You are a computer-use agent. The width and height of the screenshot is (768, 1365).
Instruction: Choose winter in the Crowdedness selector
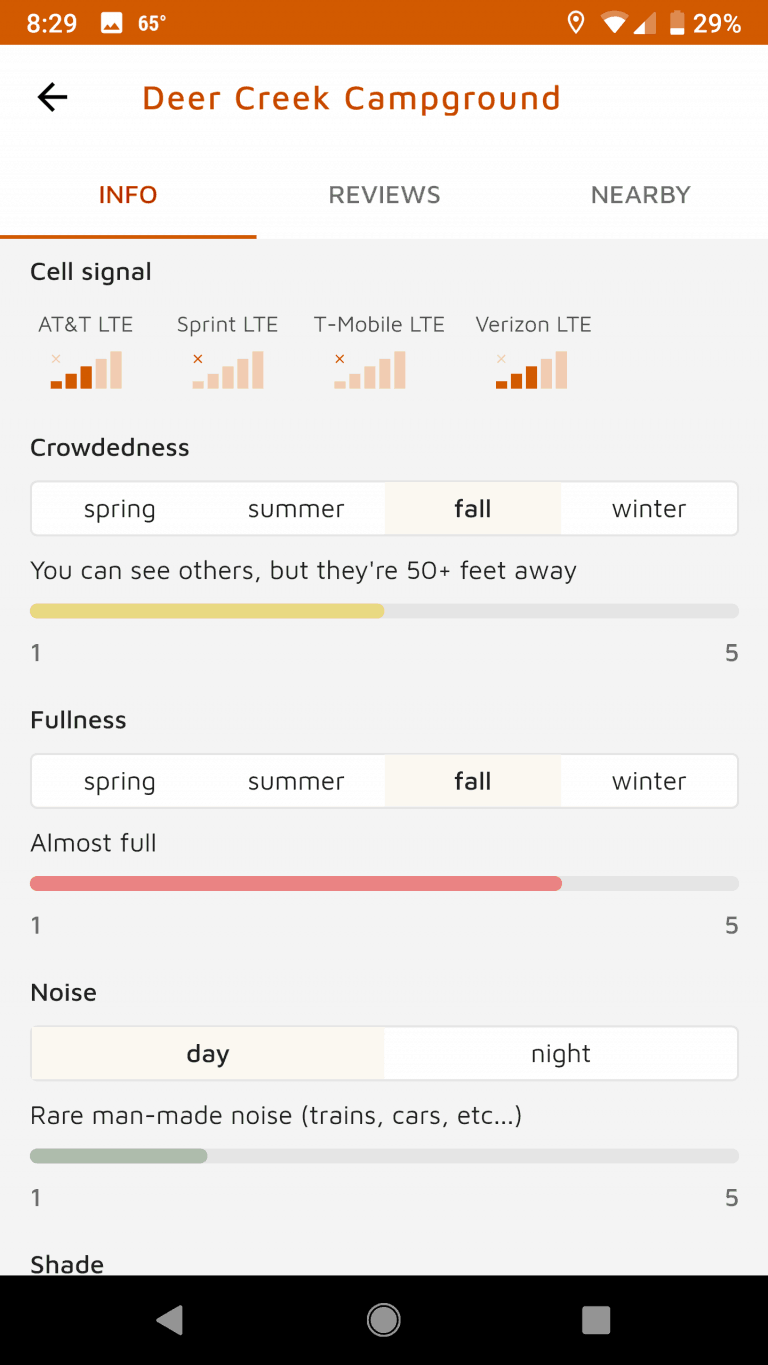click(x=649, y=509)
